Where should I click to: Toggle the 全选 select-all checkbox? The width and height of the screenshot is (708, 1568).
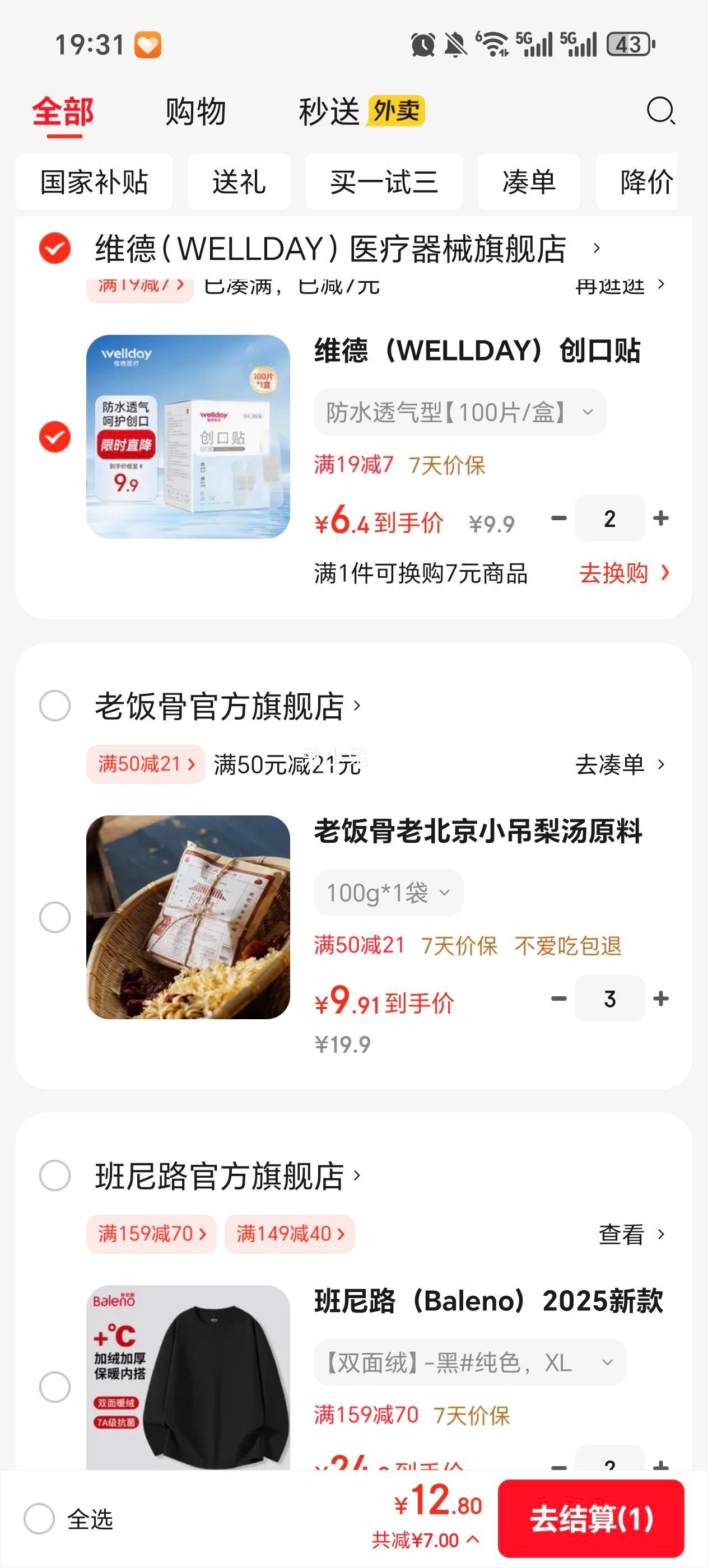(x=40, y=1519)
